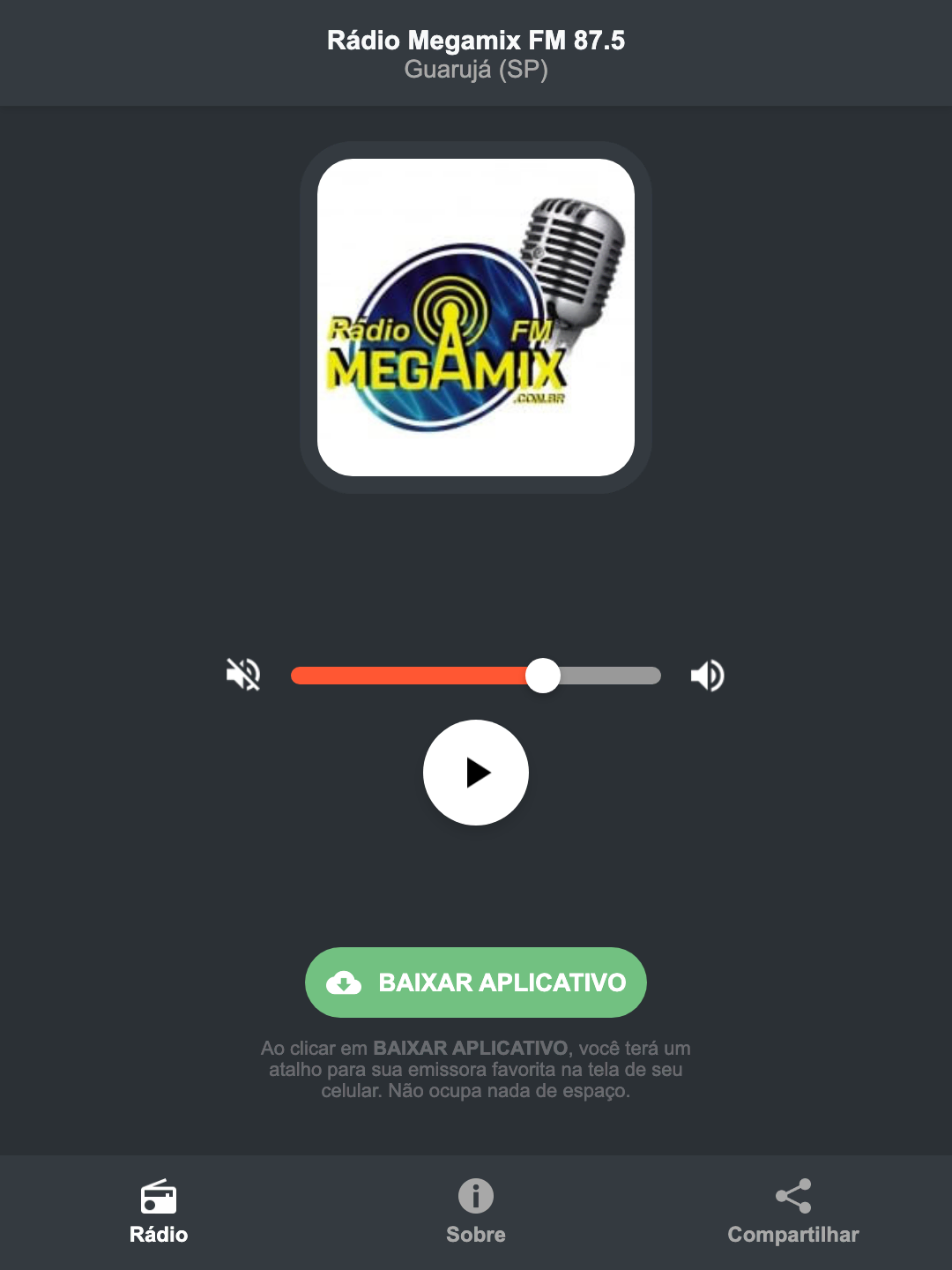The width and height of the screenshot is (952, 1270).
Task: Click the Guarujá (SP) subtitle text
Action: click(475, 70)
